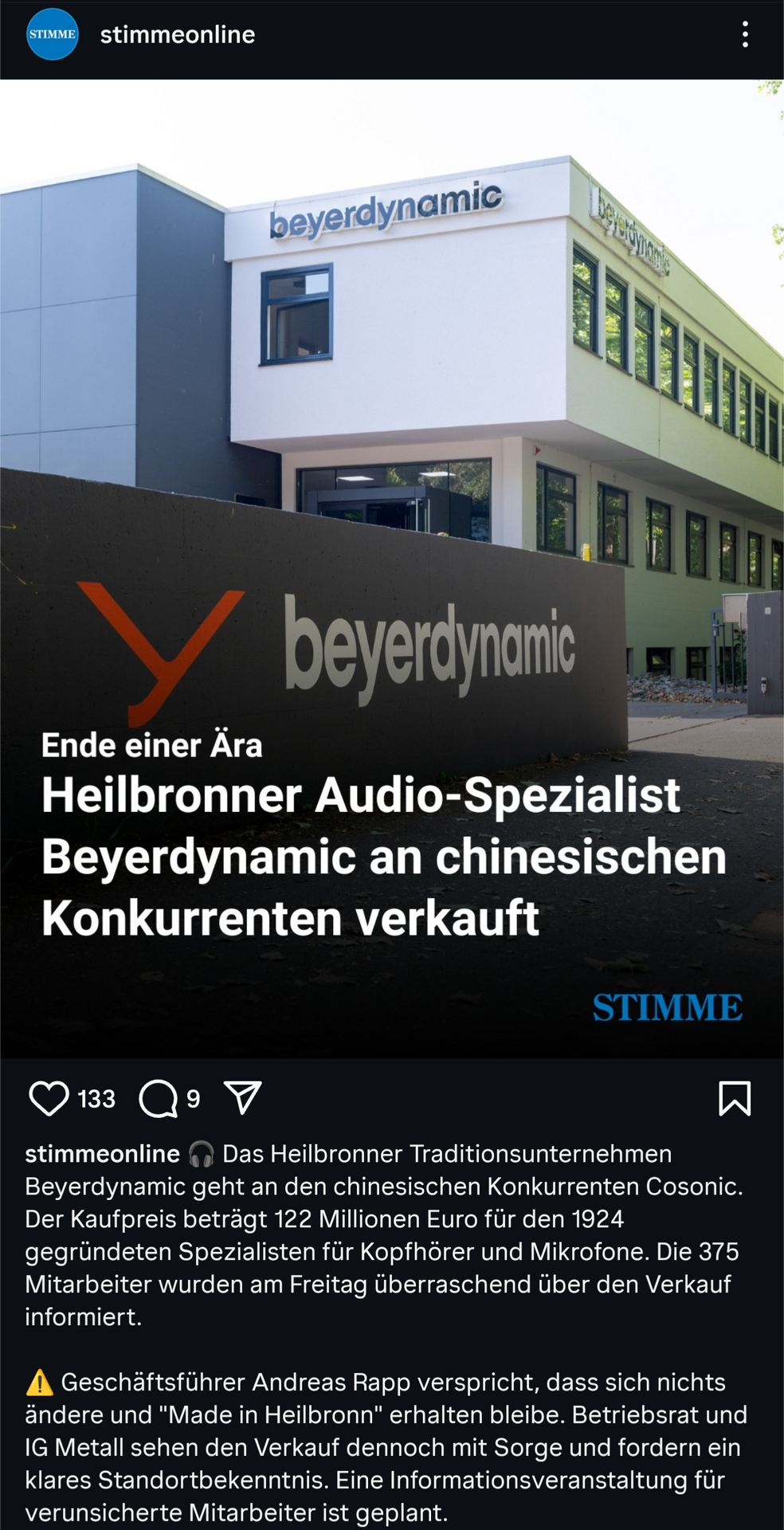Tap the stimmeonline name in the caption
The width and height of the screenshot is (784, 1530).
click(x=102, y=1154)
